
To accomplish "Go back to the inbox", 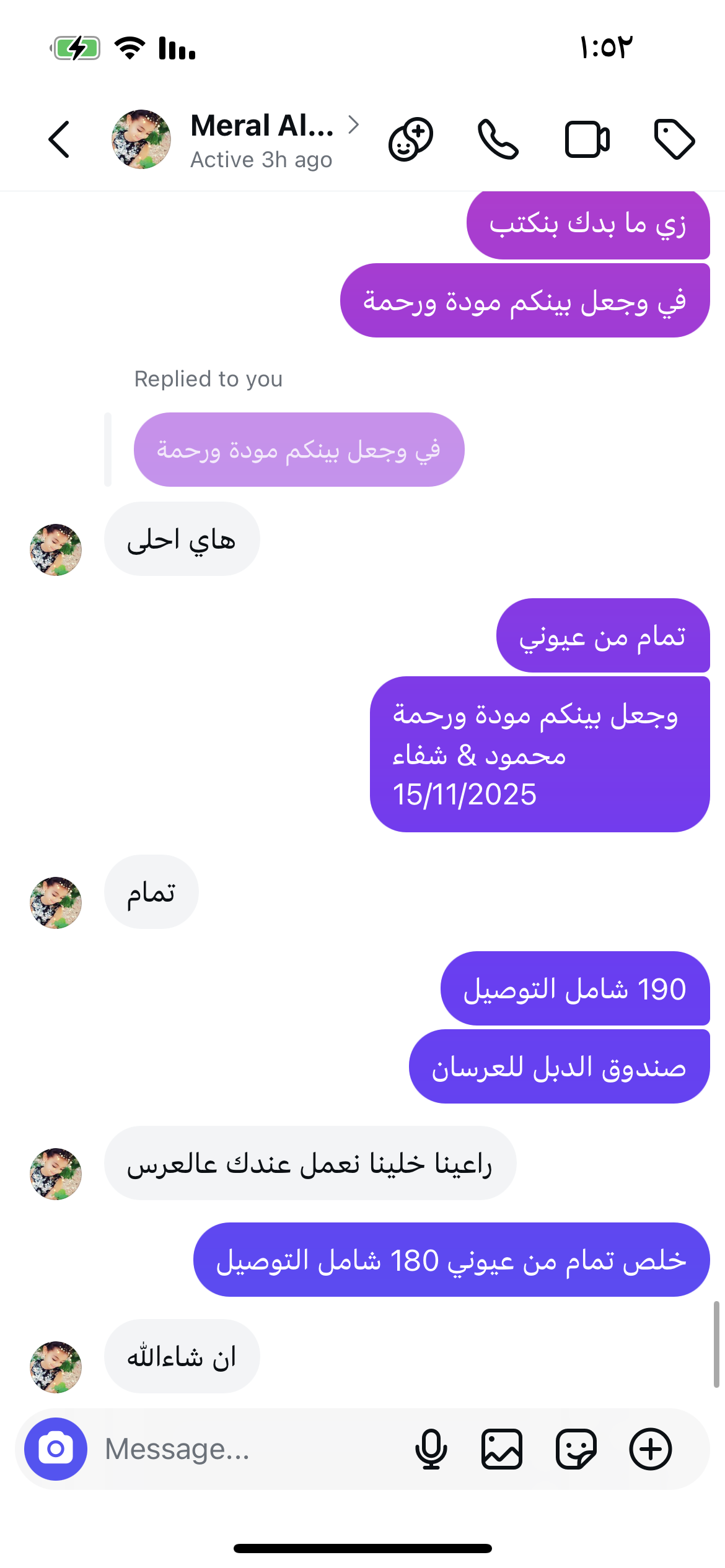I will pos(59,139).
